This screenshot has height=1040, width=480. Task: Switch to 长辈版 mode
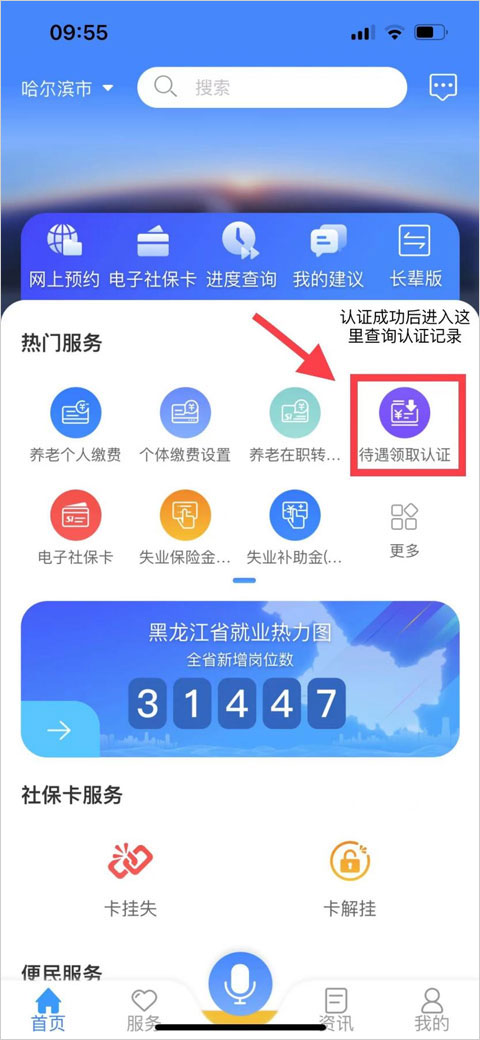click(x=414, y=256)
